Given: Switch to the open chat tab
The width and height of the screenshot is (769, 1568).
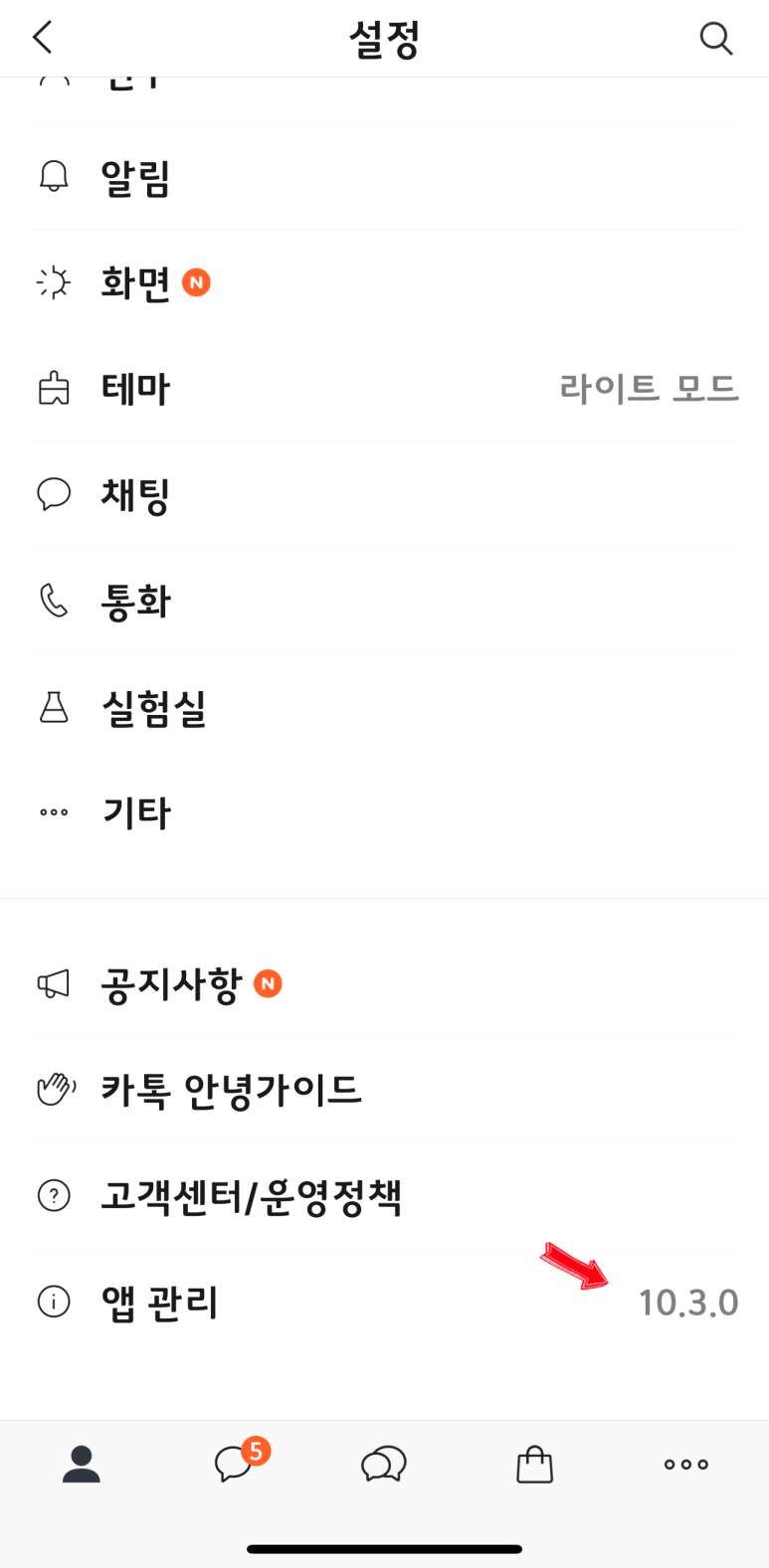Looking at the screenshot, I should click(x=384, y=1464).
